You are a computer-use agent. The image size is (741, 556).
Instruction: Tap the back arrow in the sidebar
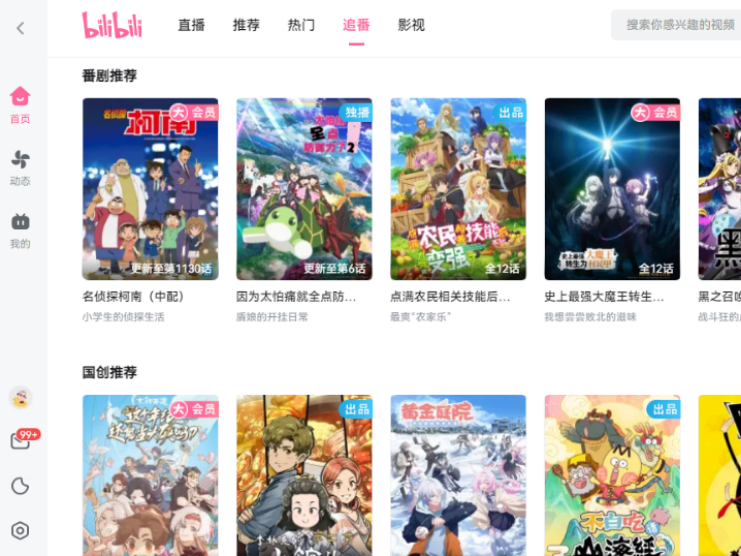(20, 28)
